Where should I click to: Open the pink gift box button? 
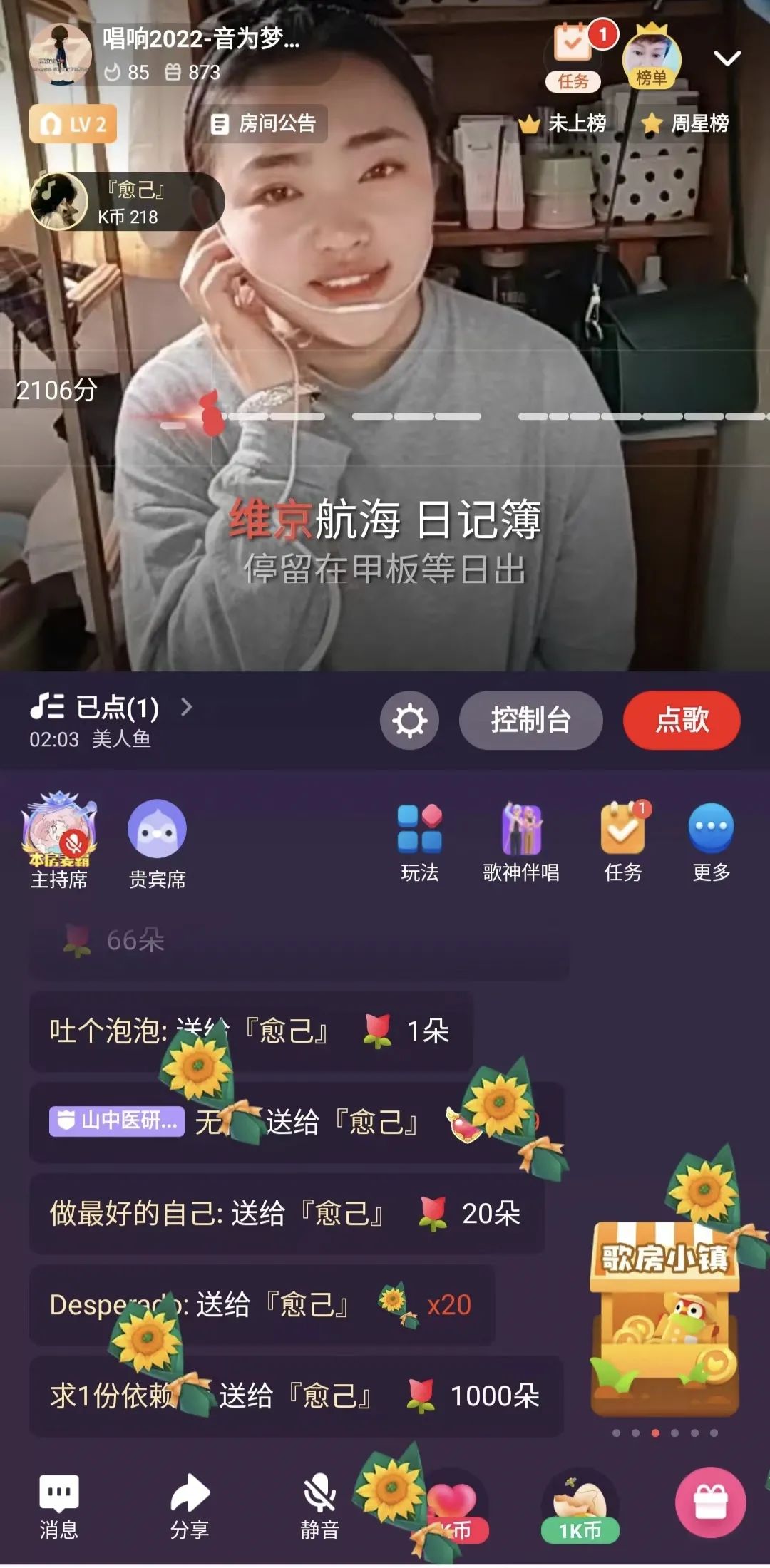(x=710, y=1502)
